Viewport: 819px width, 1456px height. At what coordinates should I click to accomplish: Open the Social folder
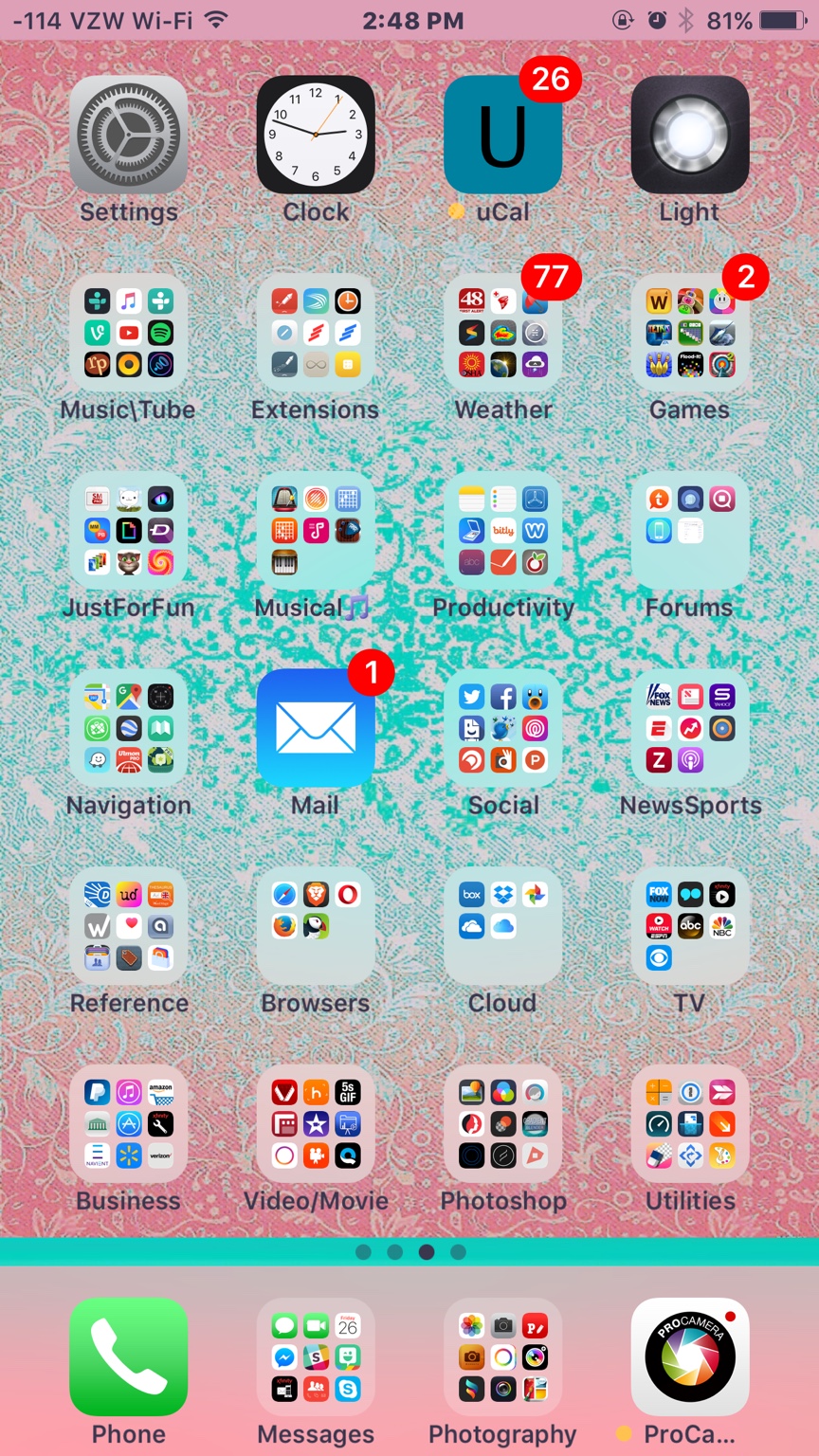tap(502, 728)
